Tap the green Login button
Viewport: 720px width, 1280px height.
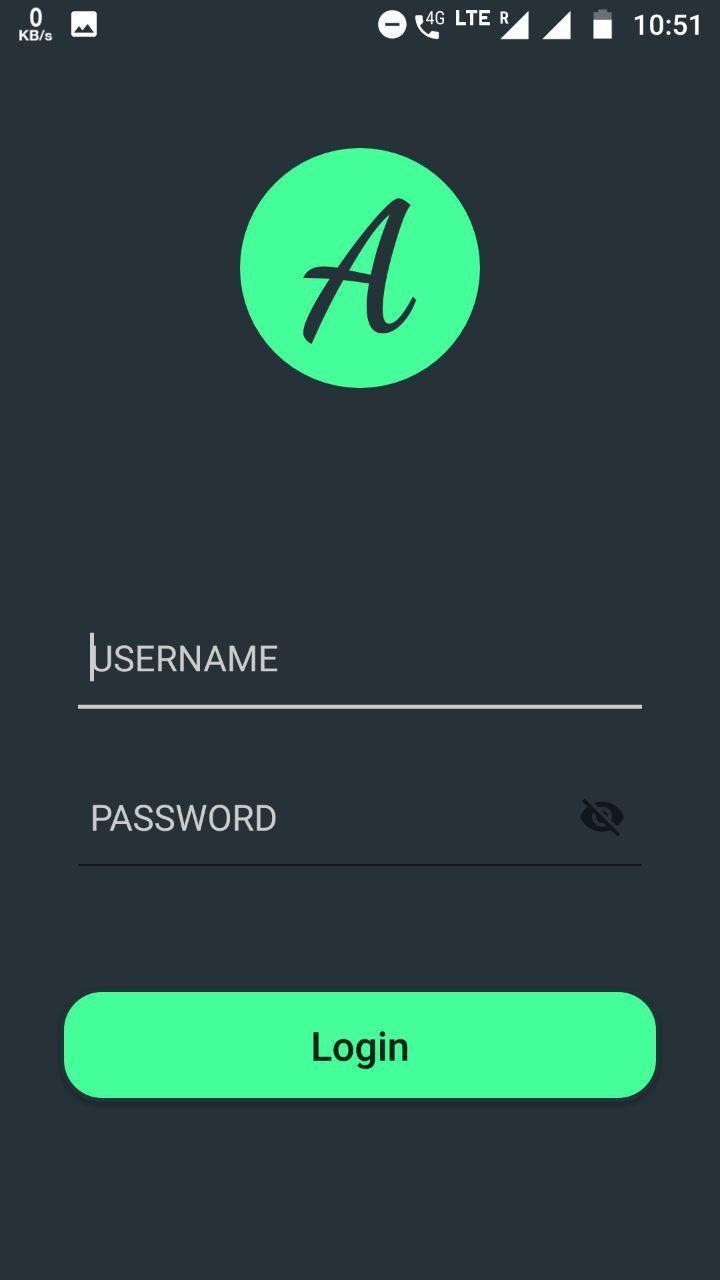[360, 1045]
